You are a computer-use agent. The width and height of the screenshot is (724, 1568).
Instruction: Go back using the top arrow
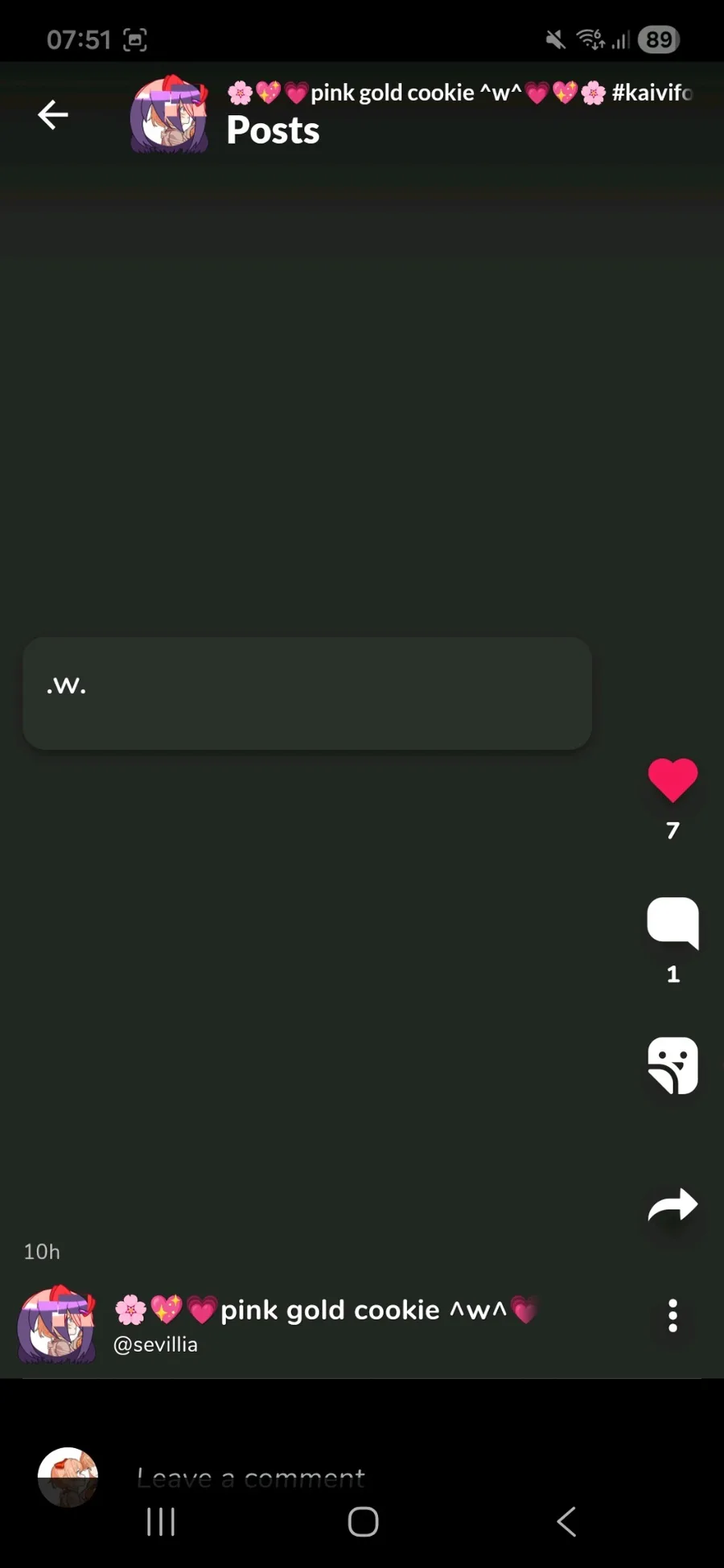[53, 115]
